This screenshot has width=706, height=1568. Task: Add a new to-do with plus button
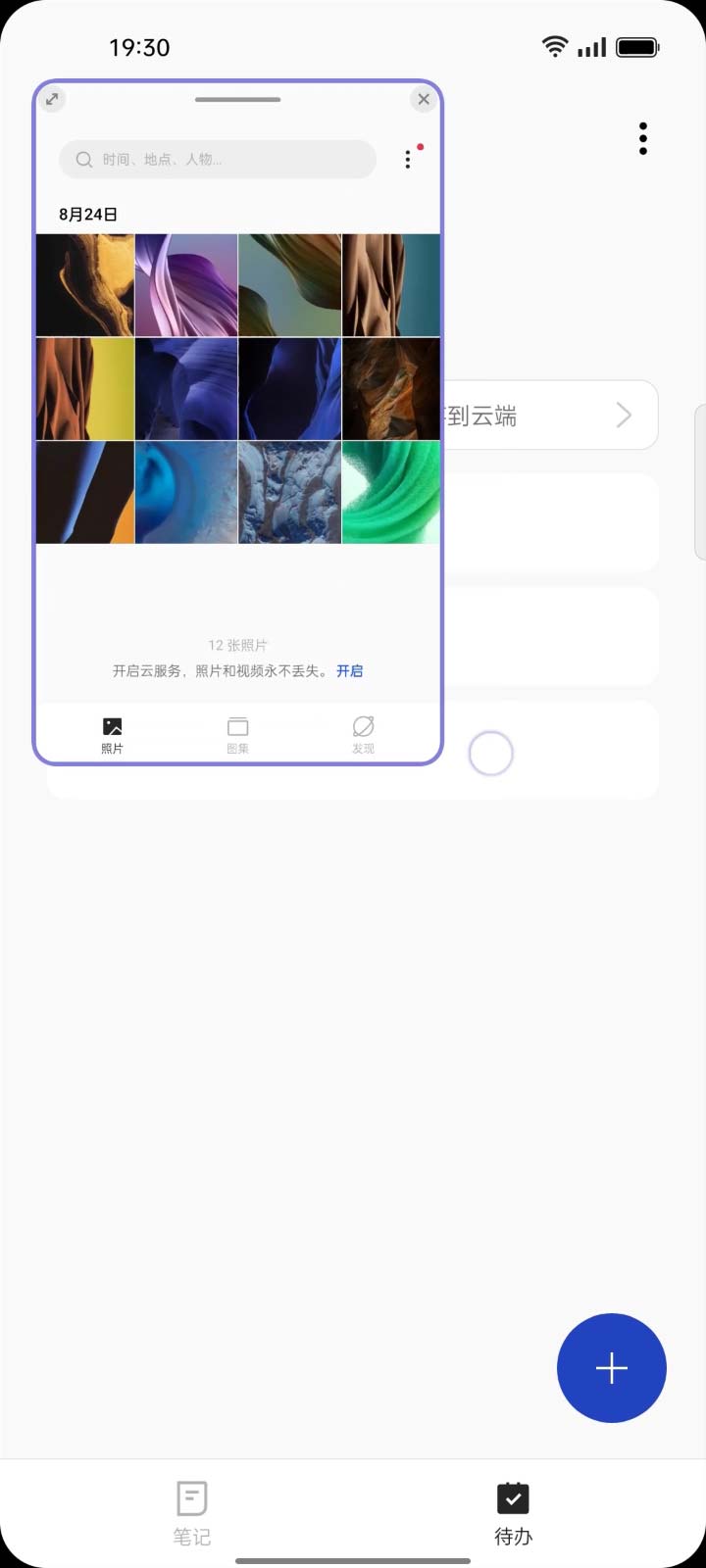coord(611,1368)
